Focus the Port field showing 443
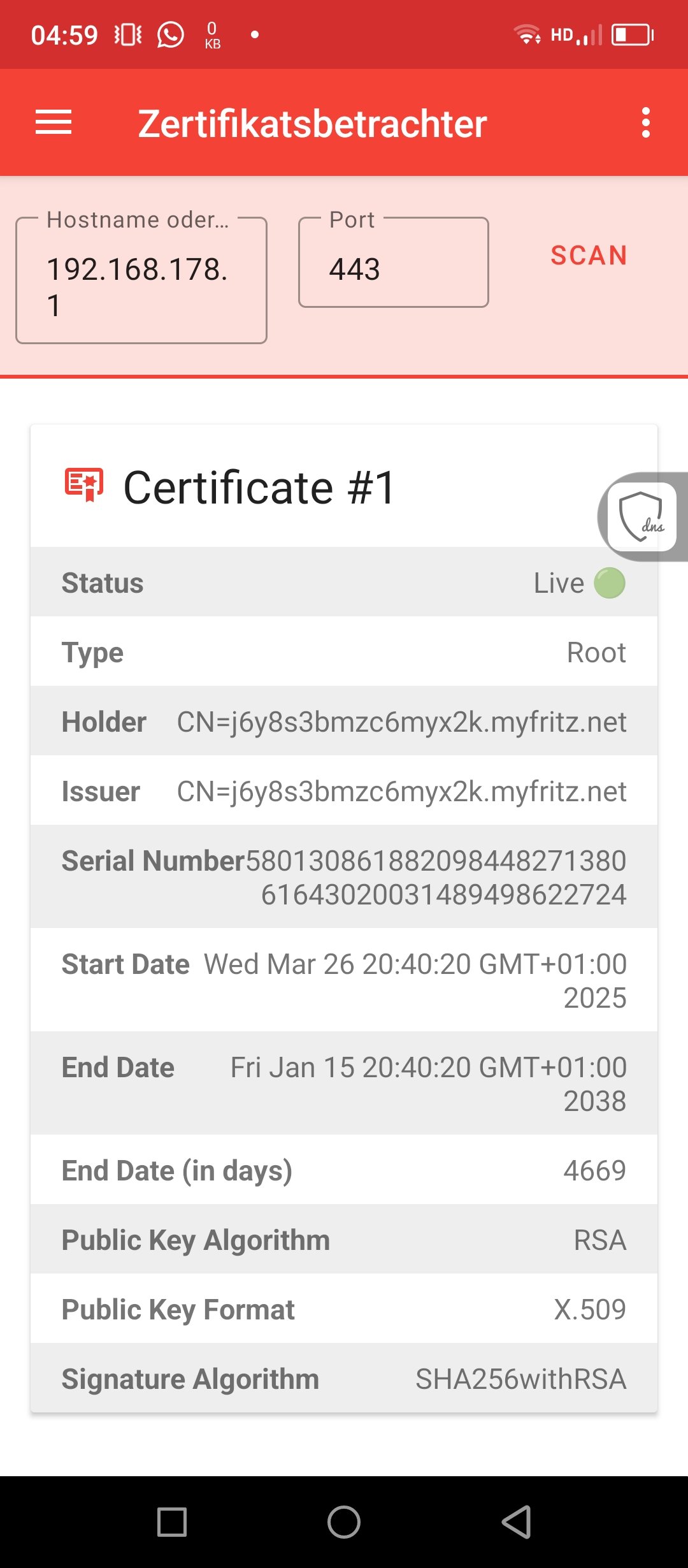 pyautogui.click(x=393, y=268)
